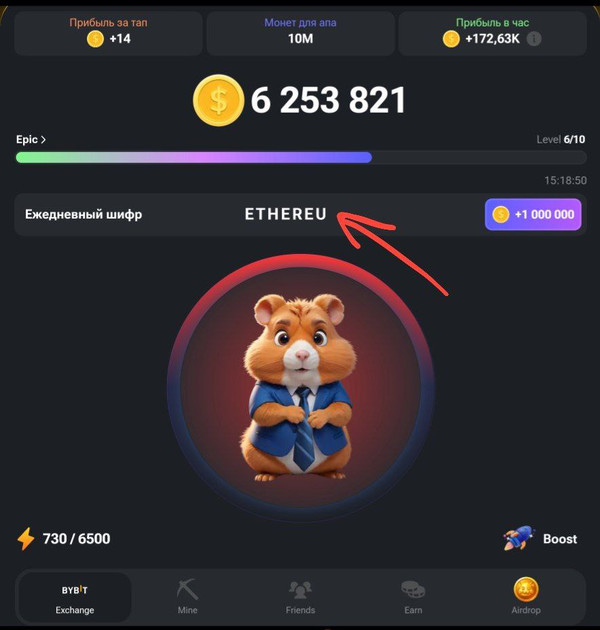Go to the Friends tab

click(x=300, y=598)
